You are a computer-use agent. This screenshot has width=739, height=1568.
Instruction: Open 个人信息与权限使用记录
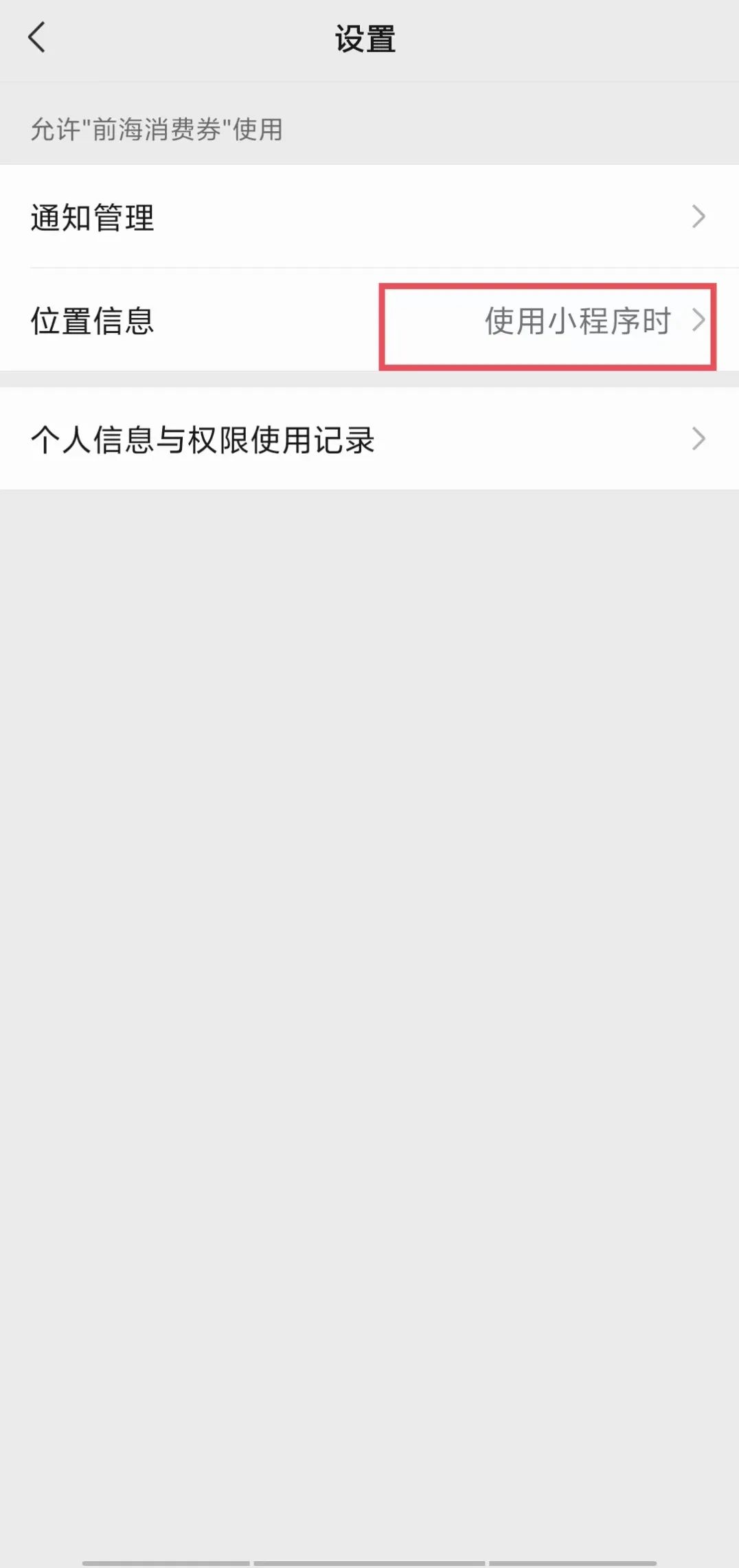coord(369,439)
